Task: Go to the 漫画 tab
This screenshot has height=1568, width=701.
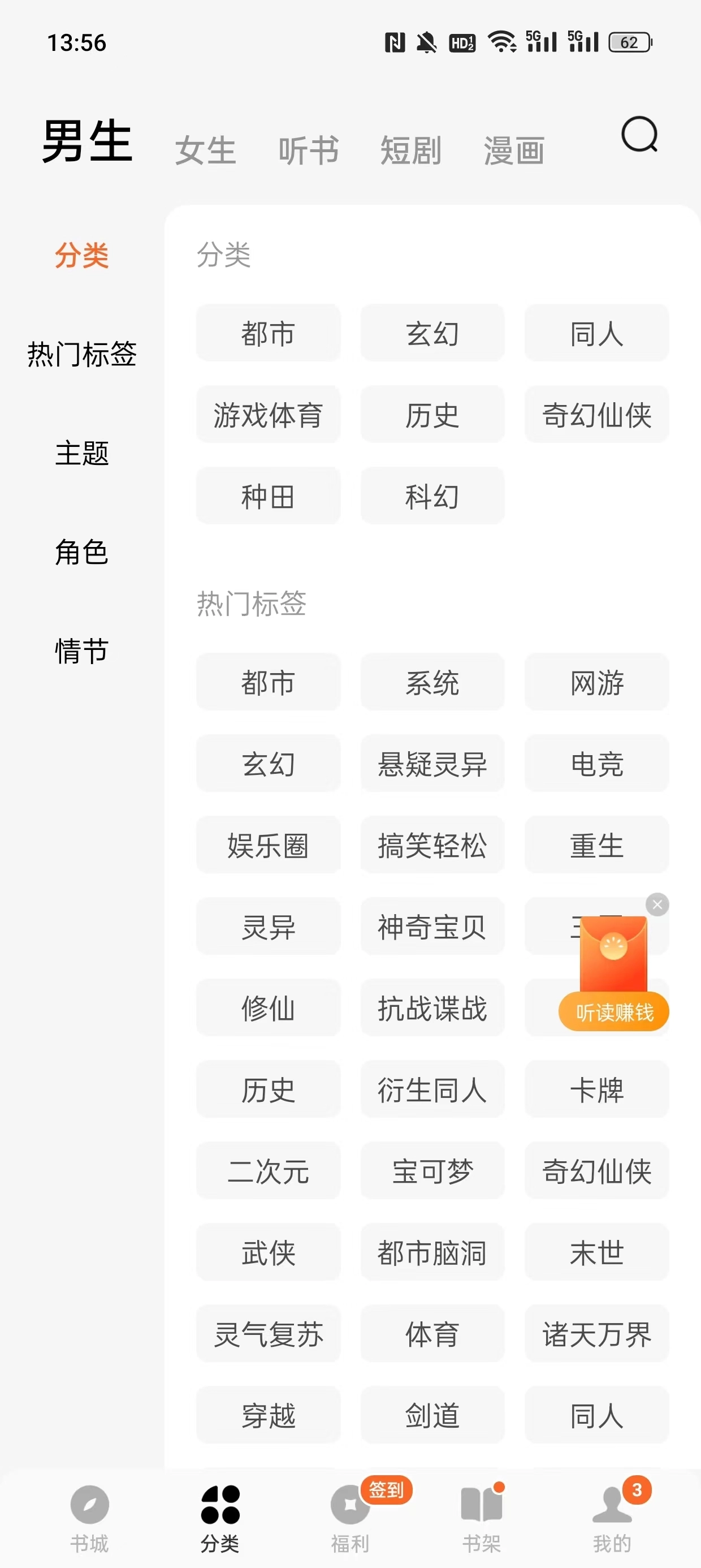Action: coord(514,150)
